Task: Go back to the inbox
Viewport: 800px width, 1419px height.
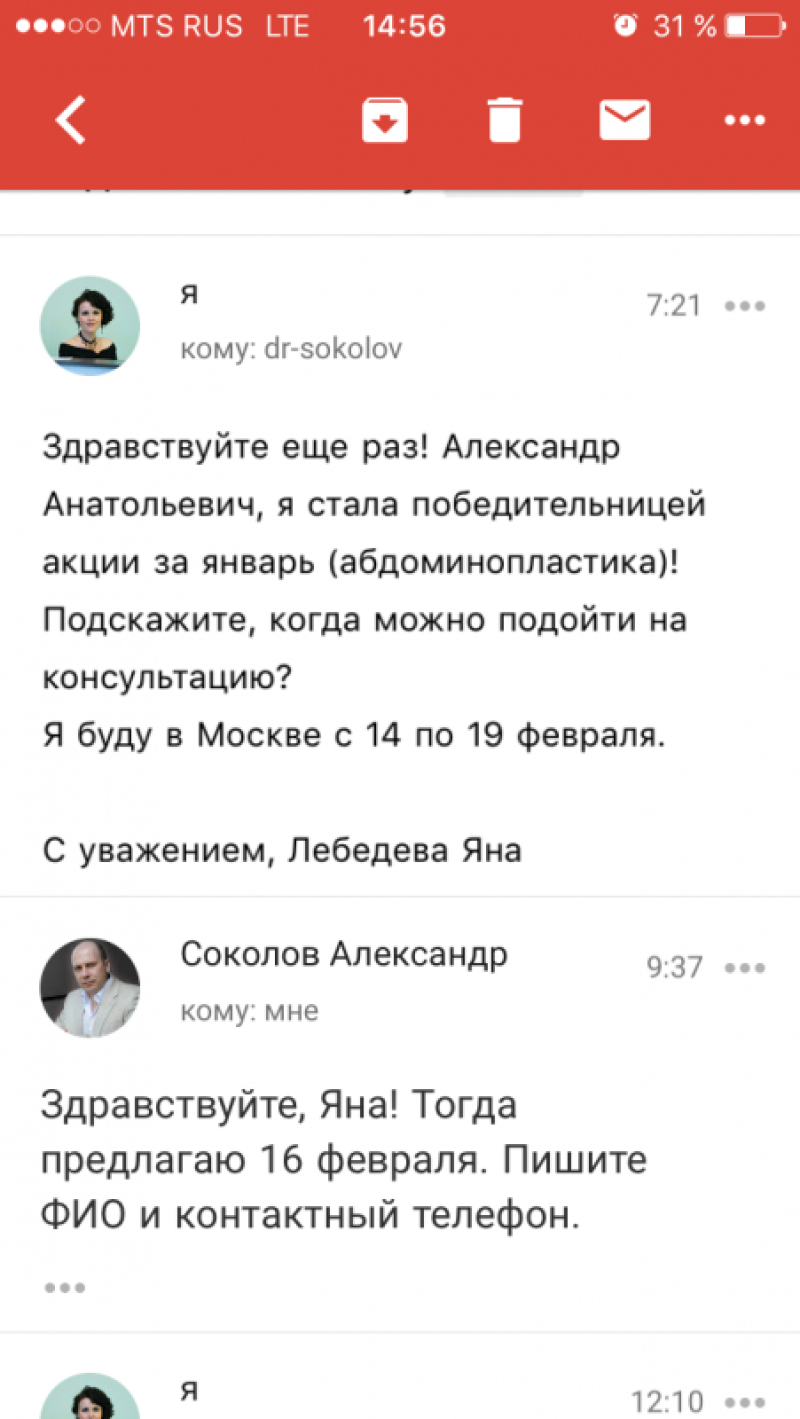Action: tap(70, 121)
